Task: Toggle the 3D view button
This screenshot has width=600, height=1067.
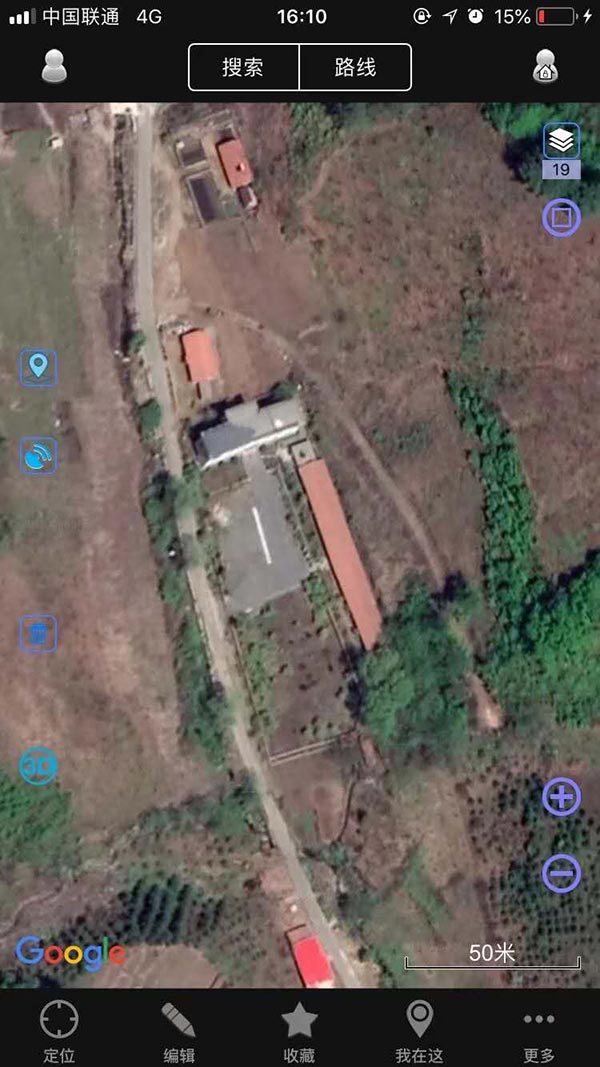Action: [38, 766]
